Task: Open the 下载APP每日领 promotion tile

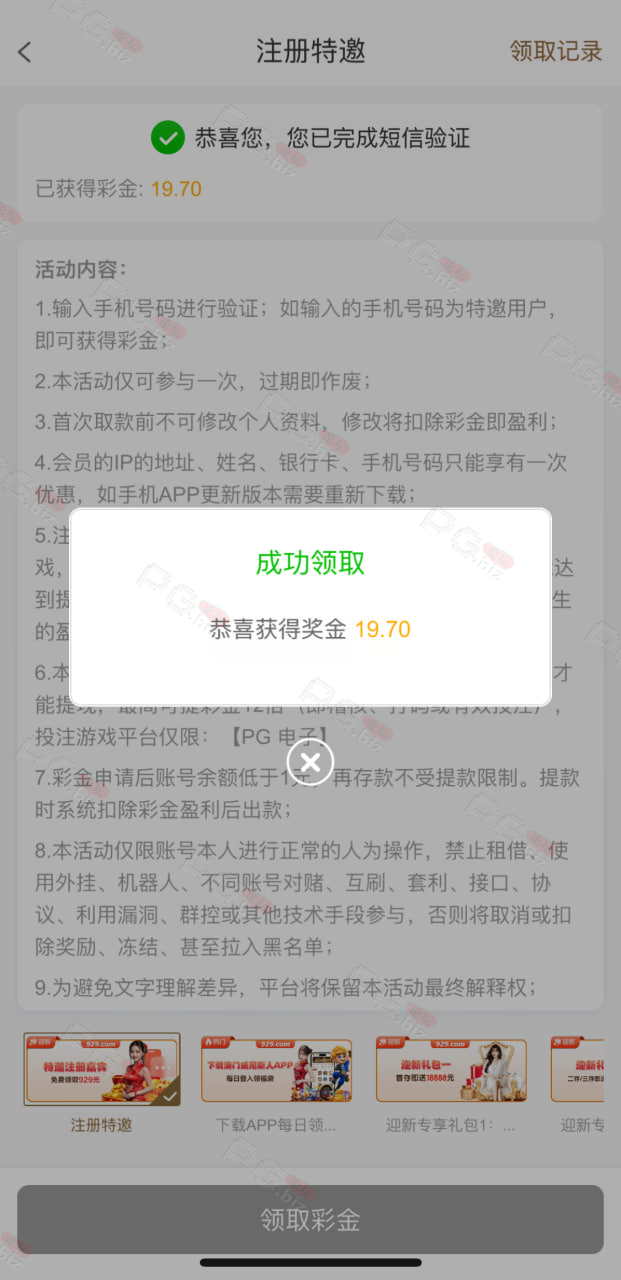Action: 276,1085
